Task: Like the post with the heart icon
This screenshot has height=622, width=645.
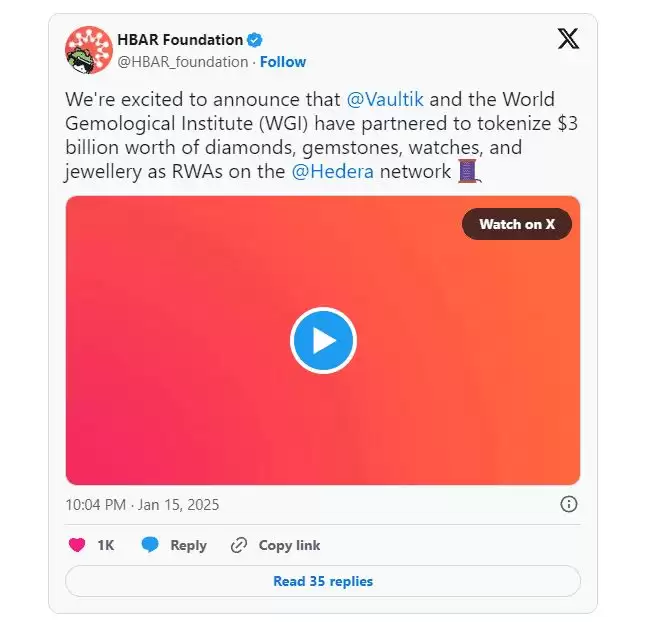Action: pyautogui.click(x=77, y=545)
